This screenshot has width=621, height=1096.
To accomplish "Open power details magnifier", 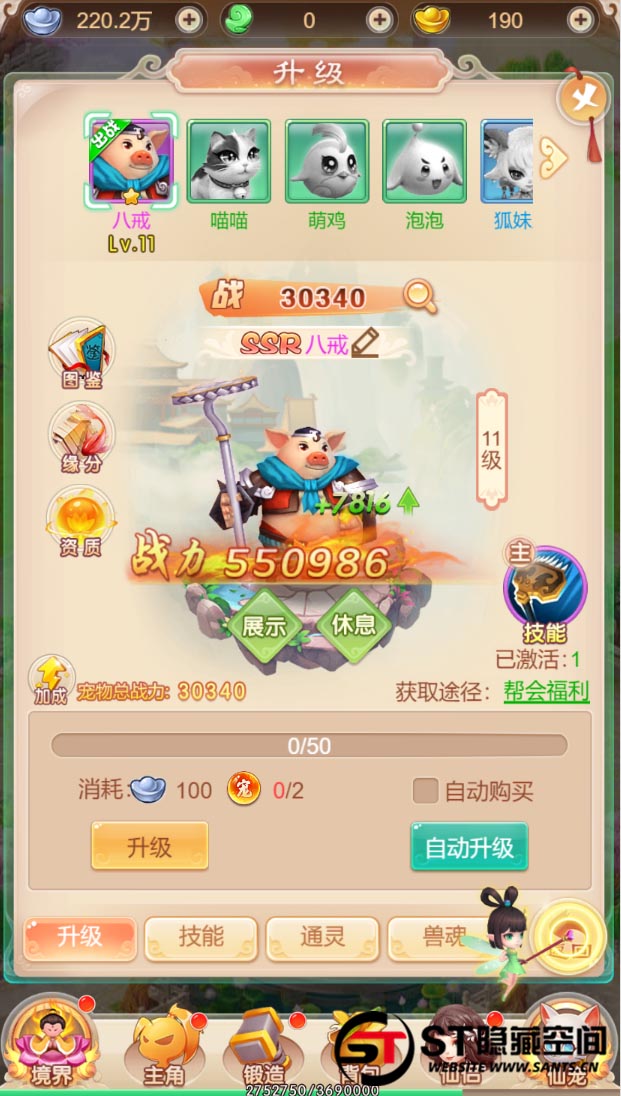I will pos(420,297).
